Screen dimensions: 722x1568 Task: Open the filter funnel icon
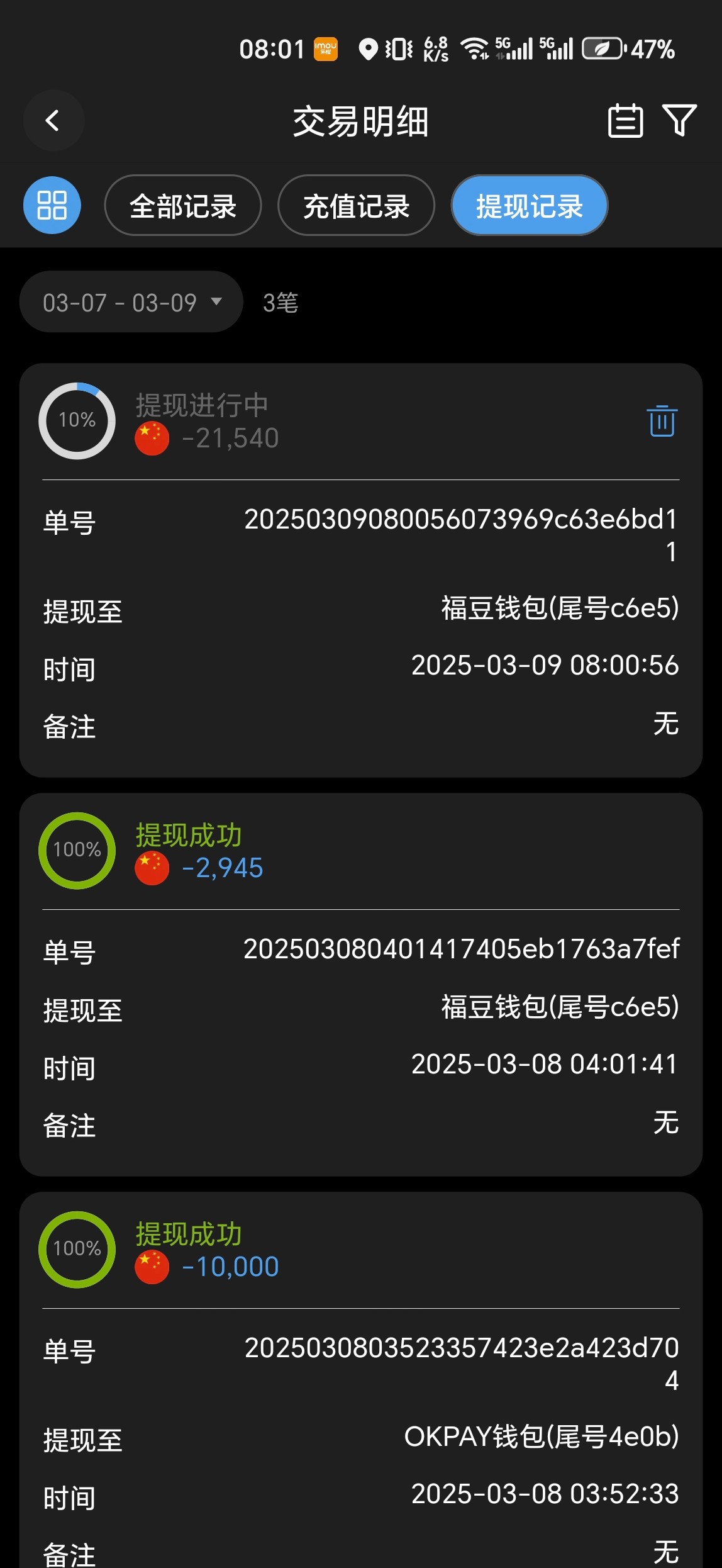click(679, 120)
